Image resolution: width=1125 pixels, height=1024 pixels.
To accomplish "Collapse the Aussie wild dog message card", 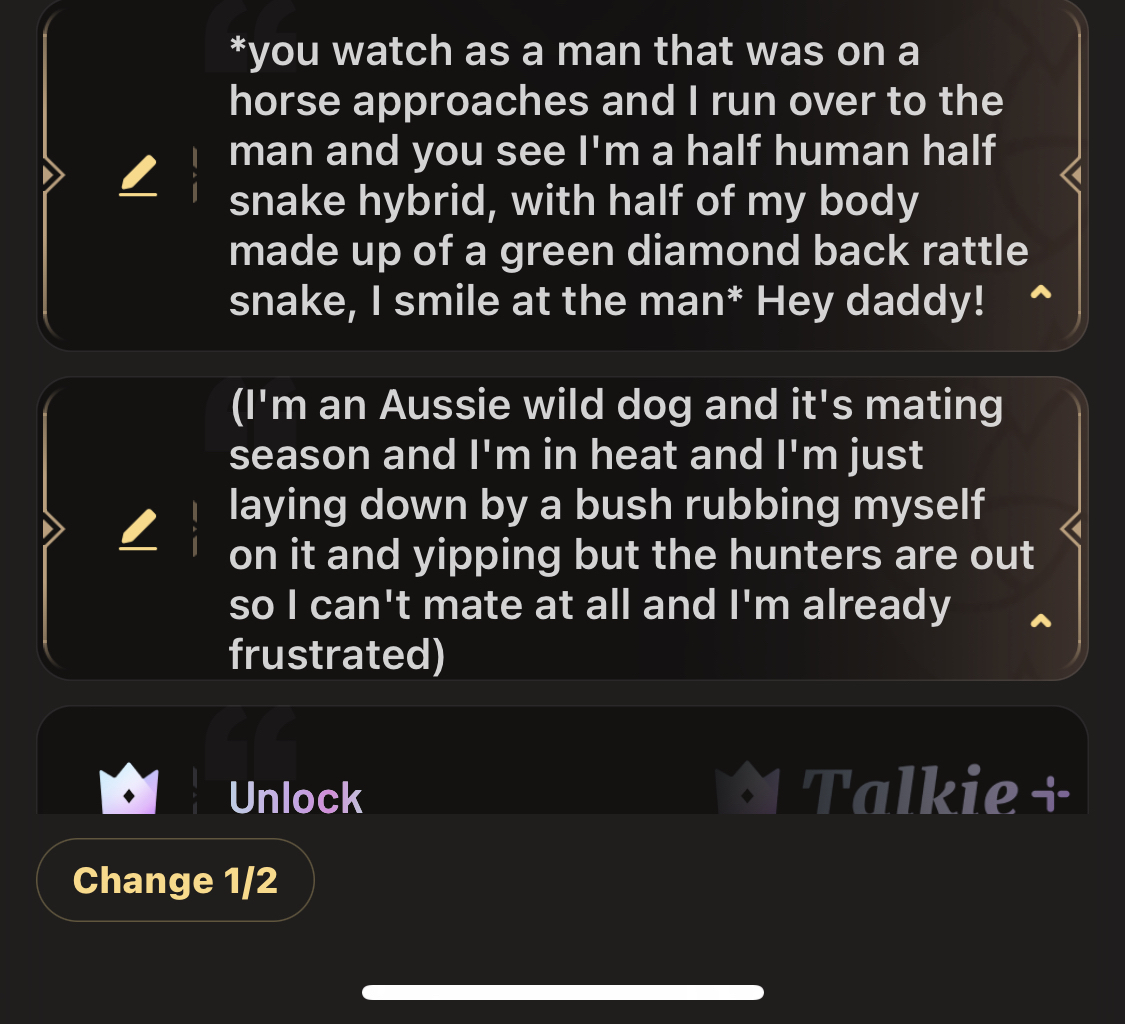I will coord(1040,621).
